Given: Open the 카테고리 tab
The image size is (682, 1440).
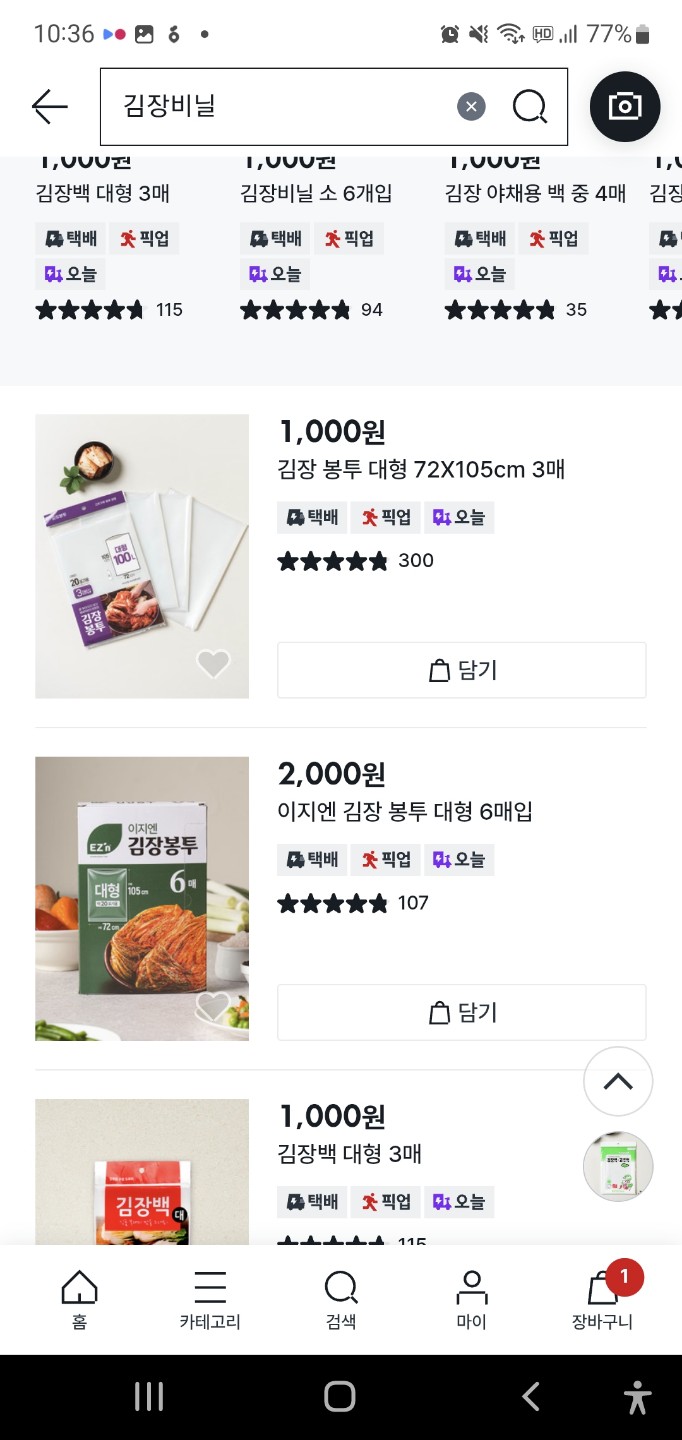Looking at the screenshot, I should [x=210, y=1300].
